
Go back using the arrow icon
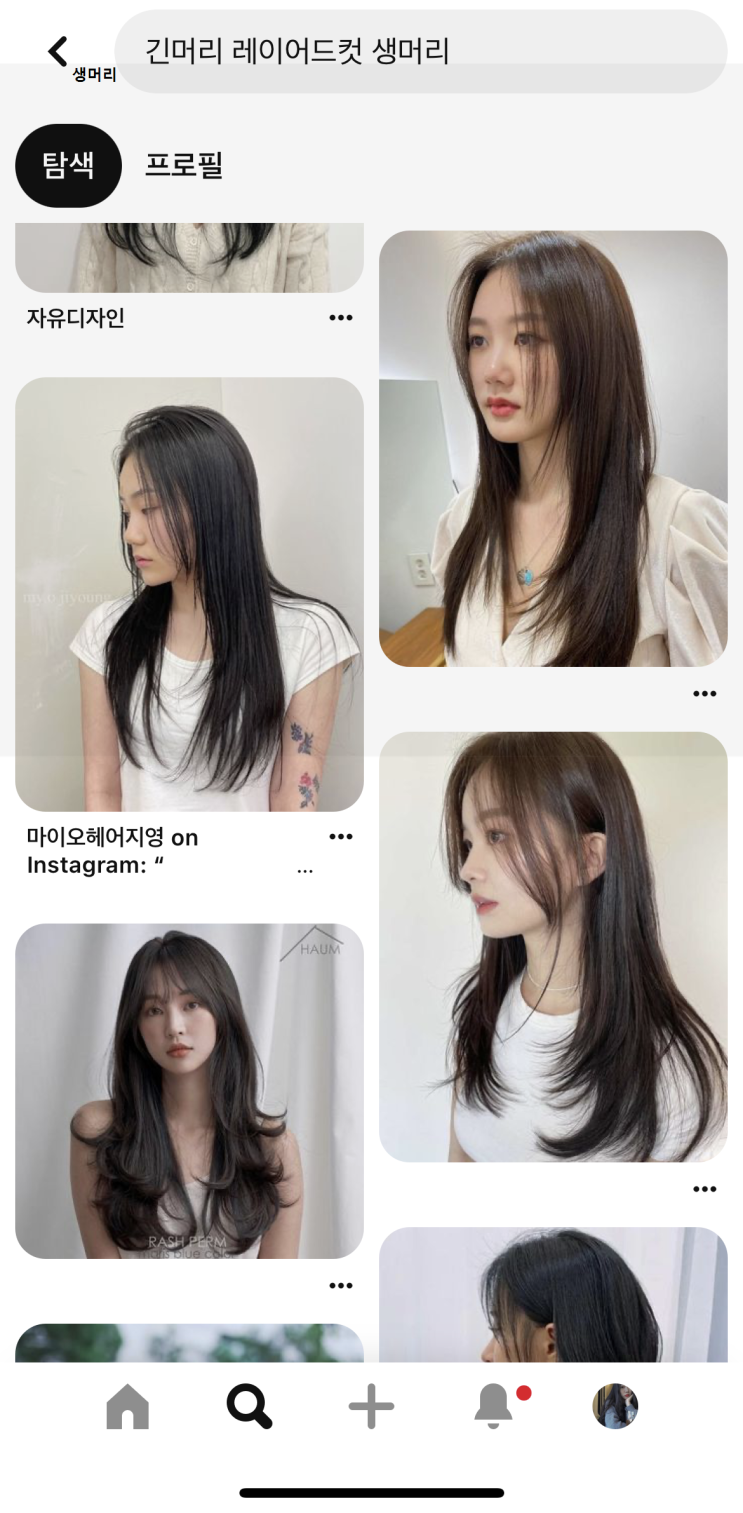[58, 50]
